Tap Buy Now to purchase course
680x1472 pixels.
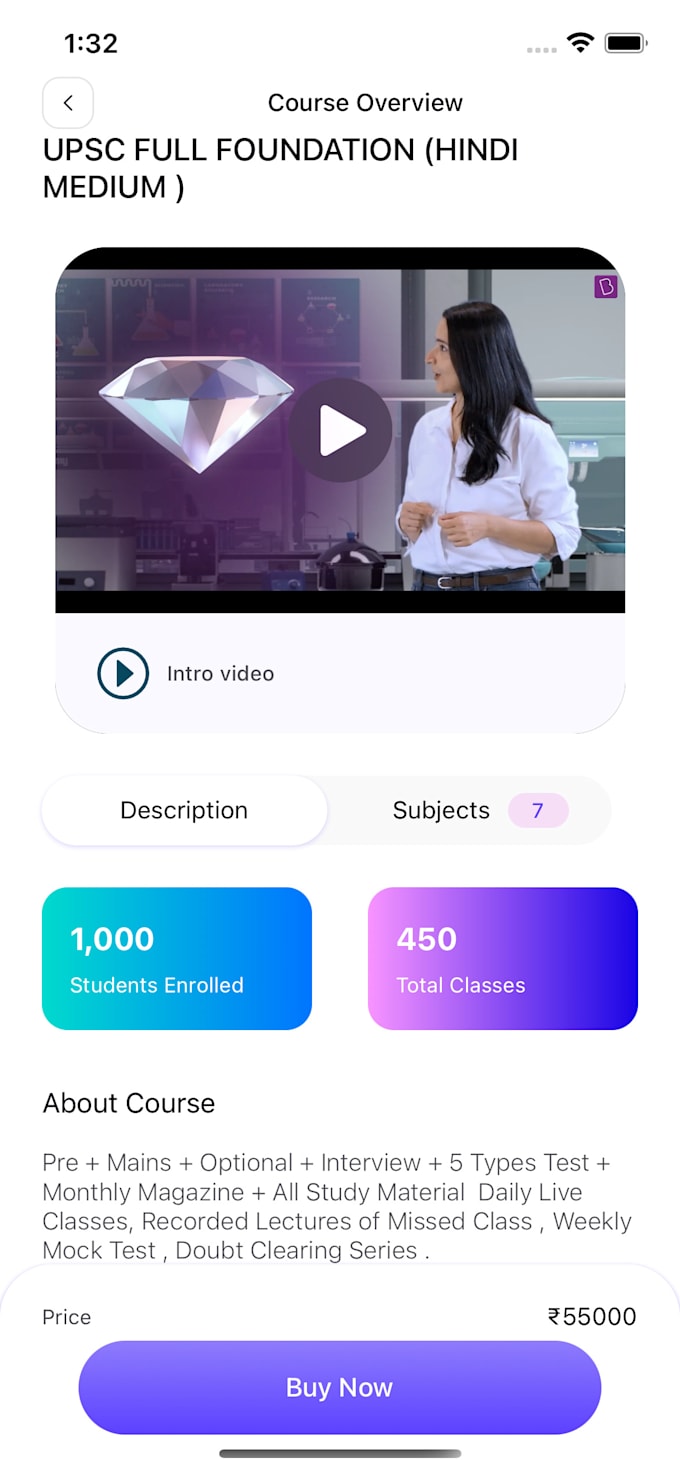click(340, 1387)
